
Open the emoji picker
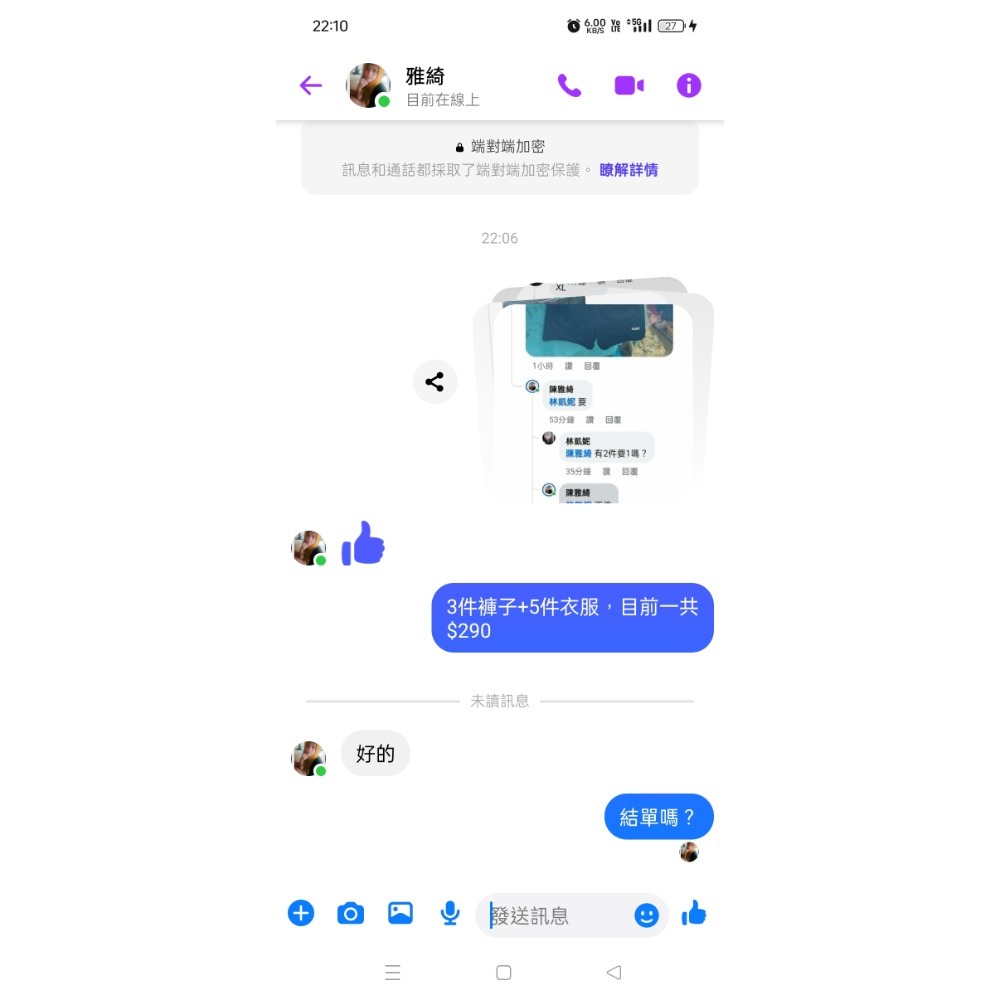[647, 915]
